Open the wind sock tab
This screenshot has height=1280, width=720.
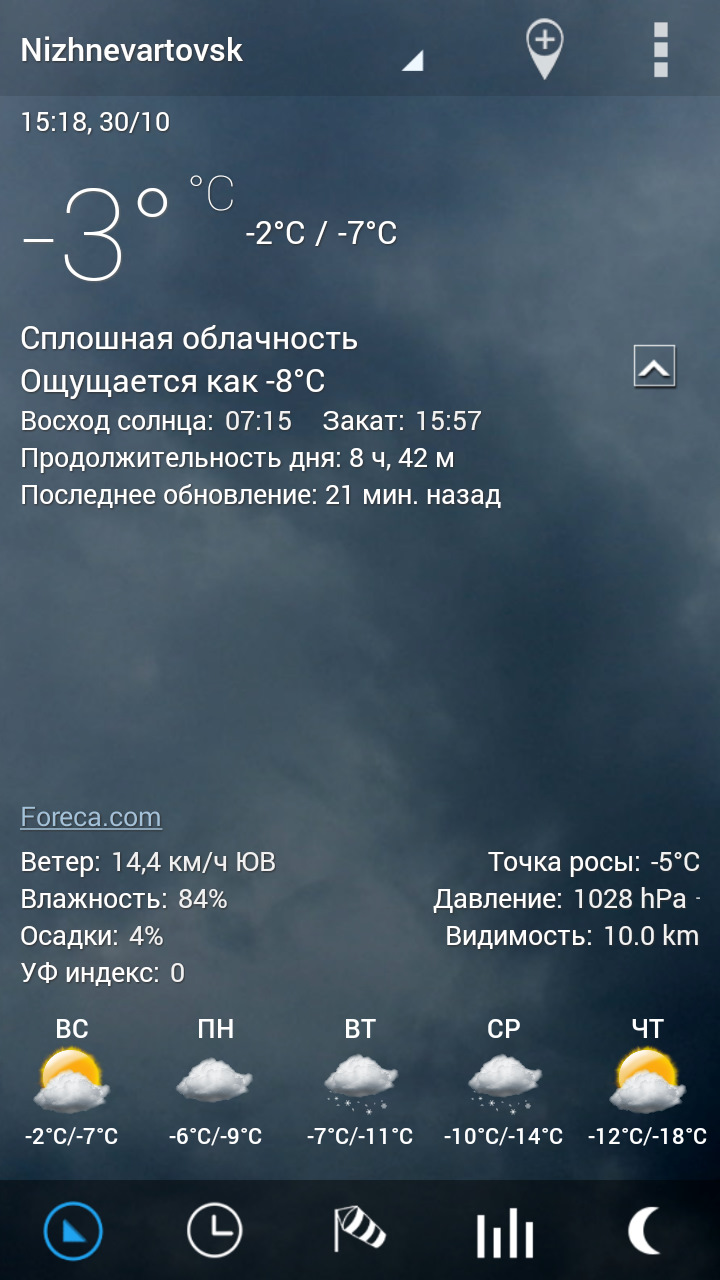(x=359, y=1231)
